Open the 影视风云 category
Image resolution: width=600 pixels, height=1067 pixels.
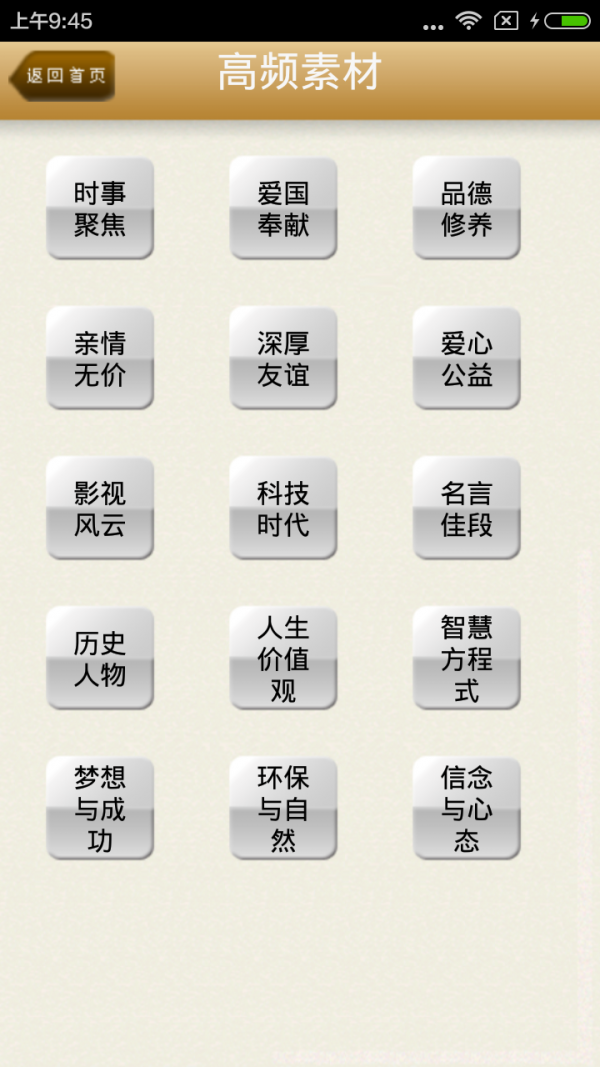click(x=100, y=508)
